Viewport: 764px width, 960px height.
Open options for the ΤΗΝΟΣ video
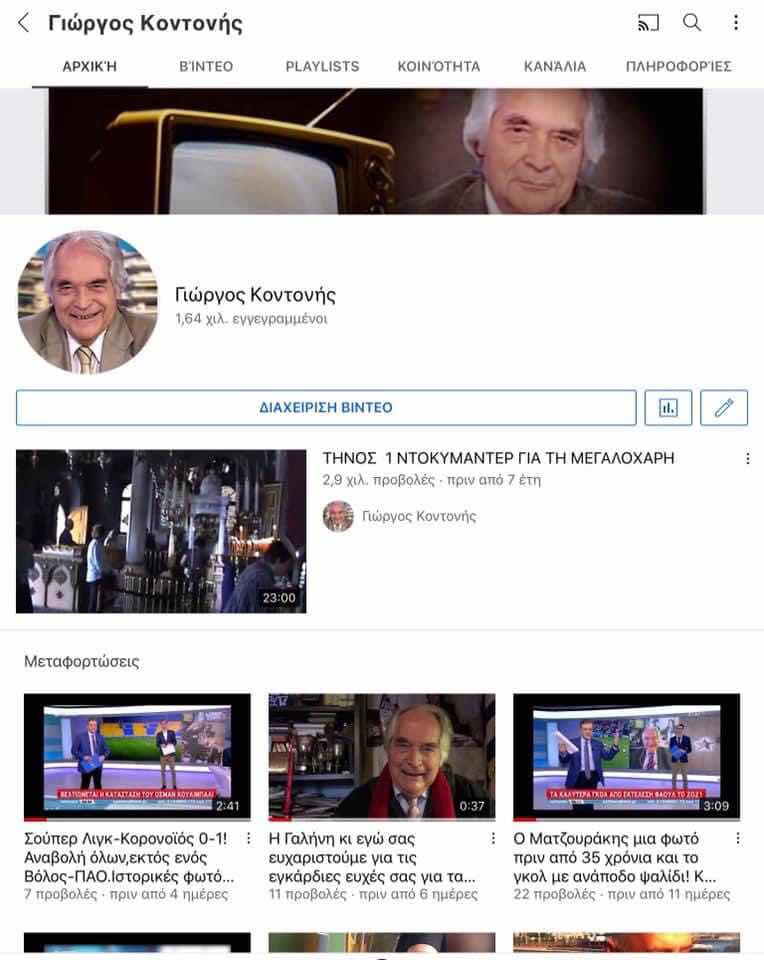[x=748, y=459]
